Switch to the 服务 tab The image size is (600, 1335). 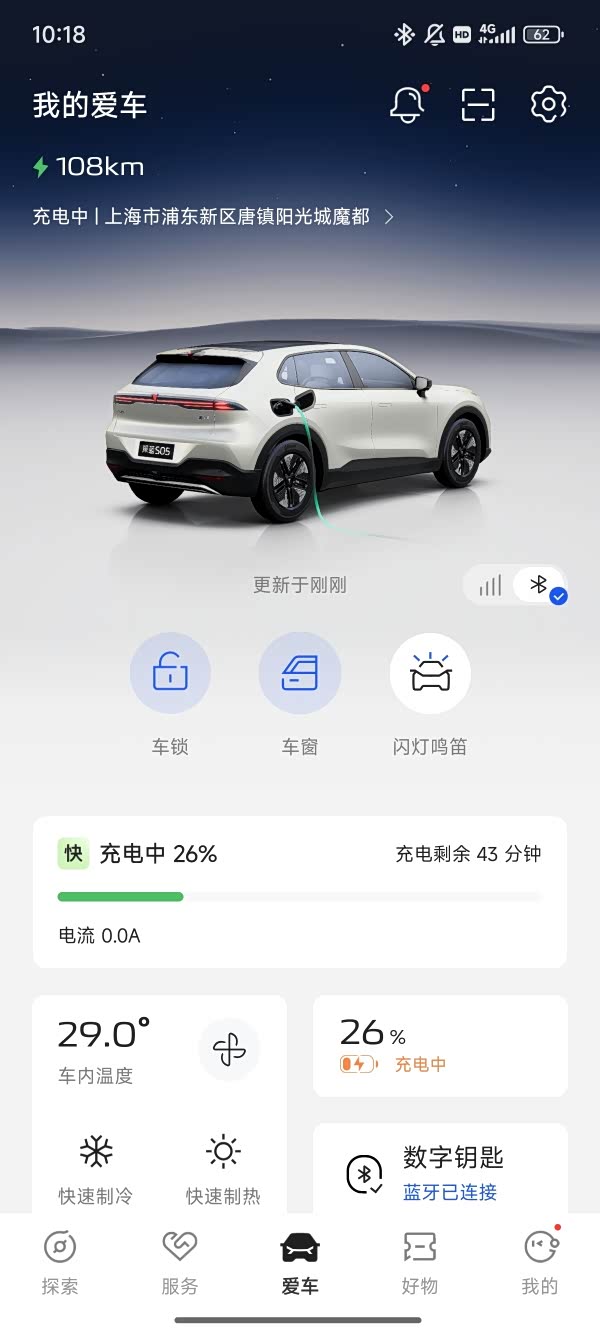point(180,1262)
